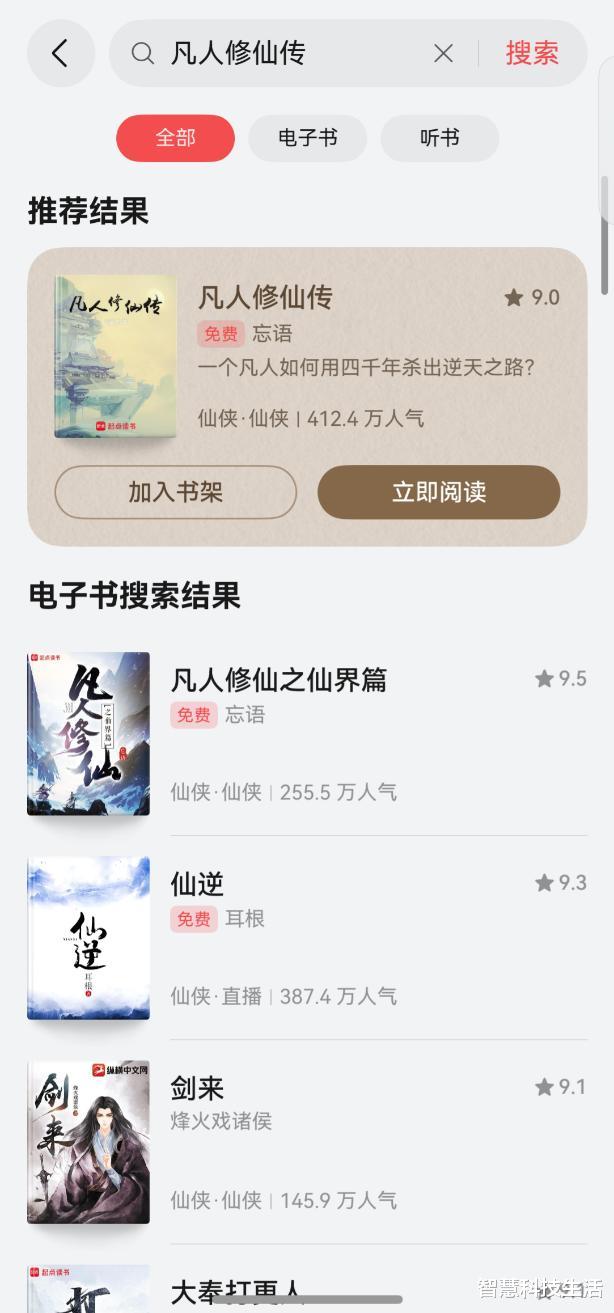
Task: Go back using the arrow button
Action: pos(60,53)
